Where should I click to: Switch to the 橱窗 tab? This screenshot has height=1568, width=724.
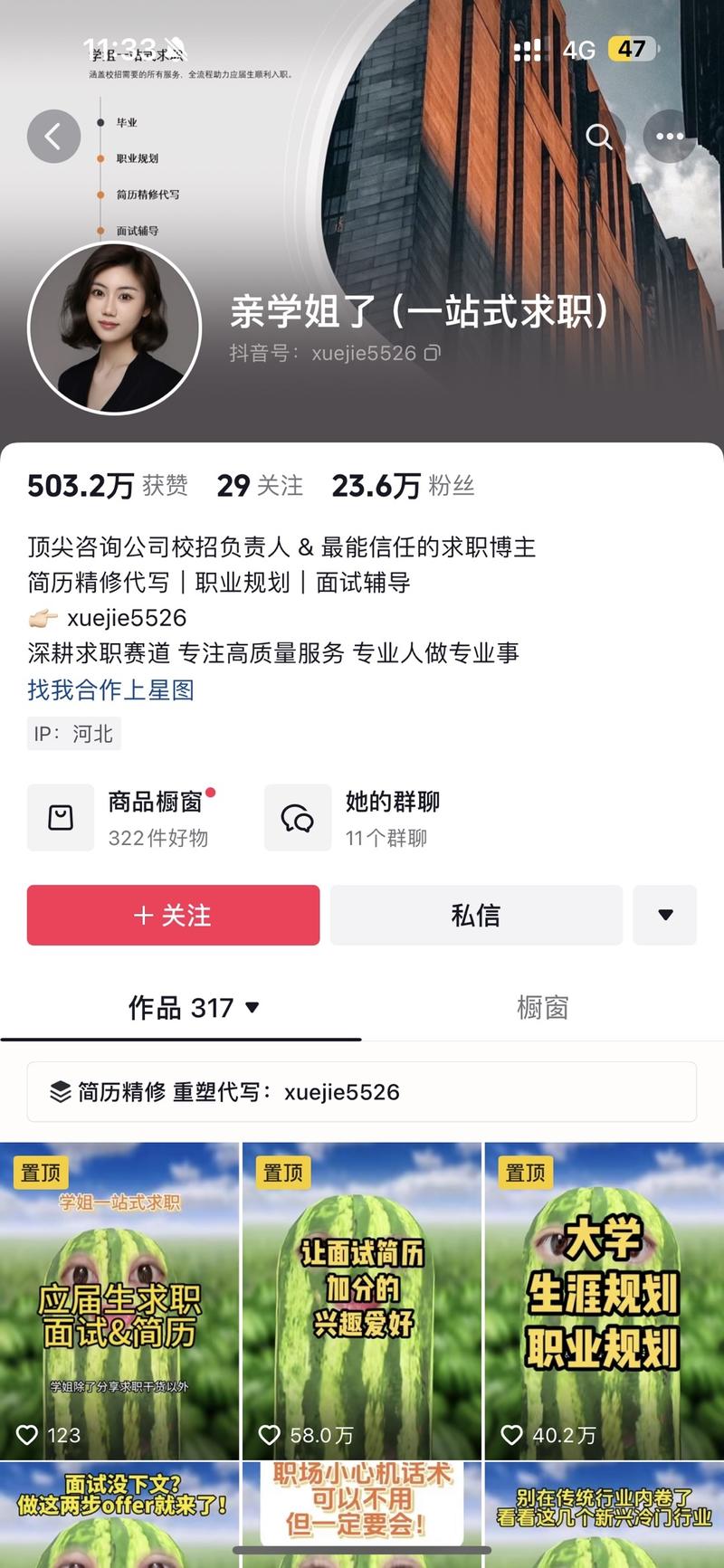(541, 1008)
